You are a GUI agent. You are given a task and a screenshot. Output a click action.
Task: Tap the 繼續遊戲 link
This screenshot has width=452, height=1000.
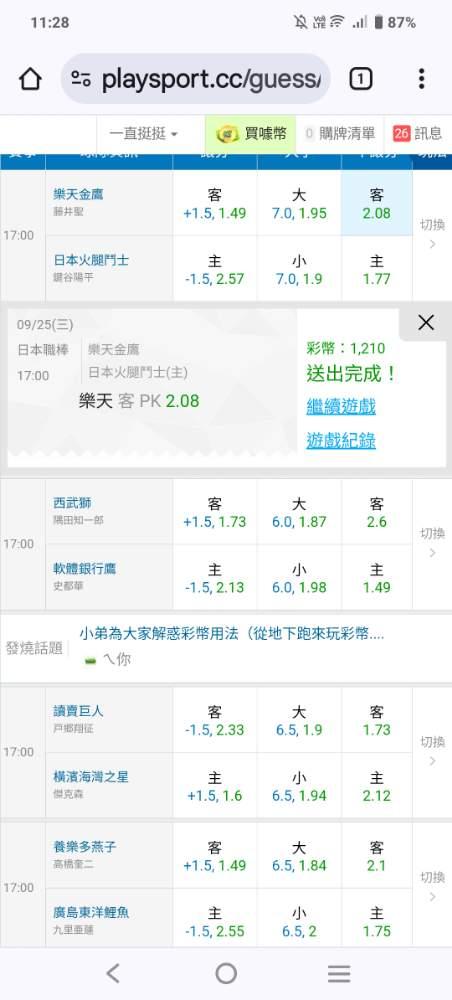[341, 406]
